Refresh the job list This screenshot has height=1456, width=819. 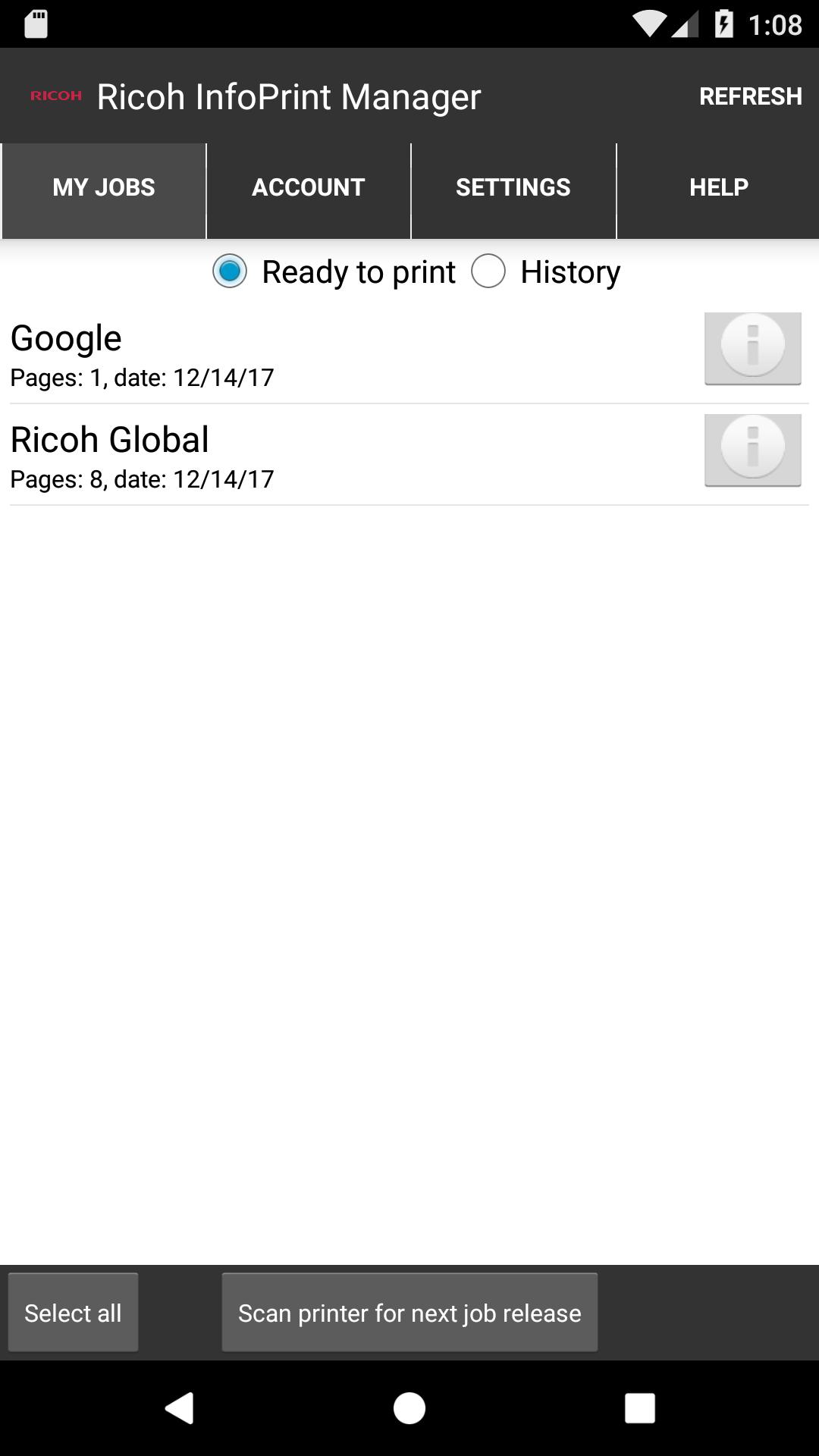point(750,96)
